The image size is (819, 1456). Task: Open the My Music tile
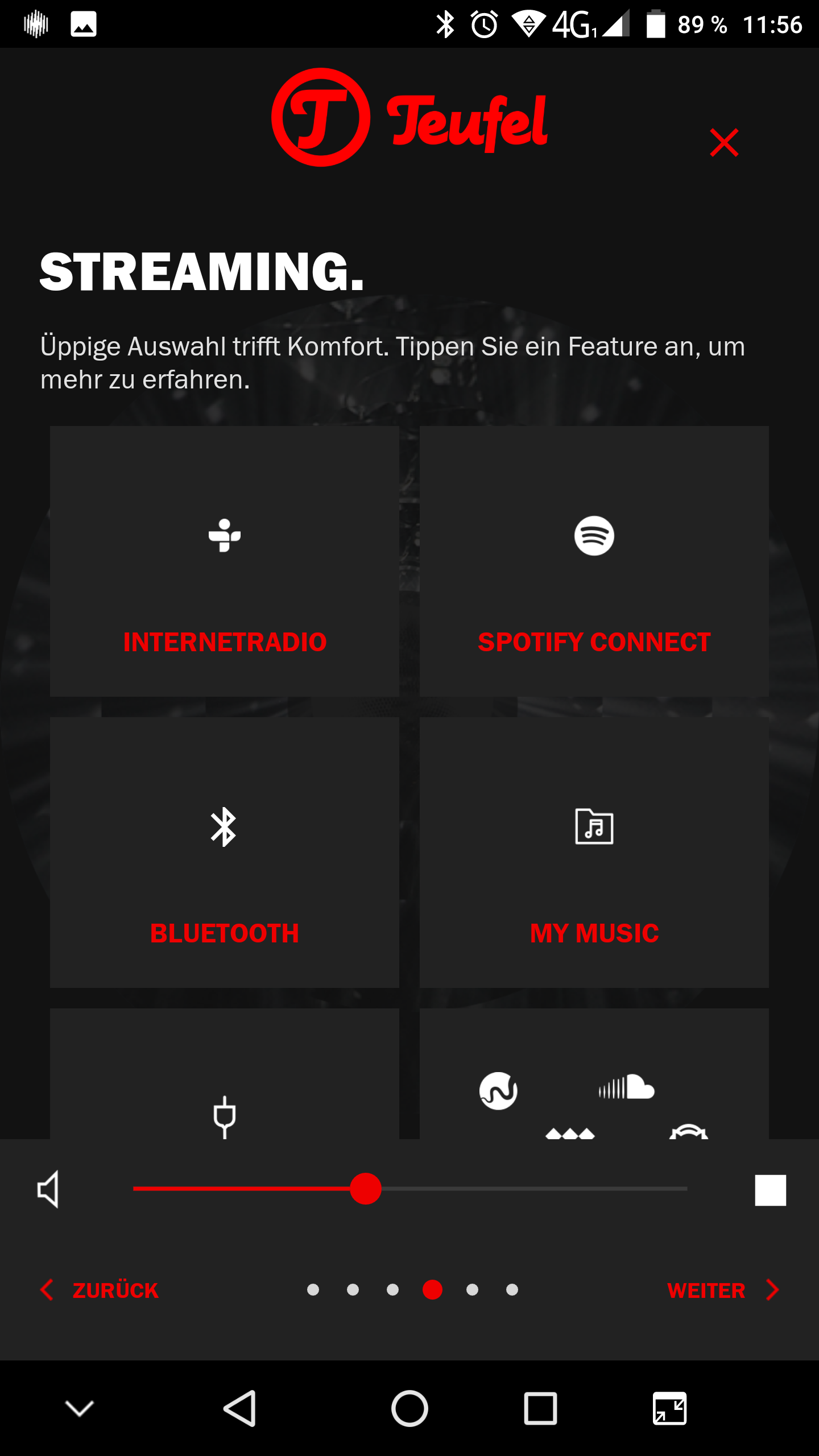pyautogui.click(x=594, y=852)
